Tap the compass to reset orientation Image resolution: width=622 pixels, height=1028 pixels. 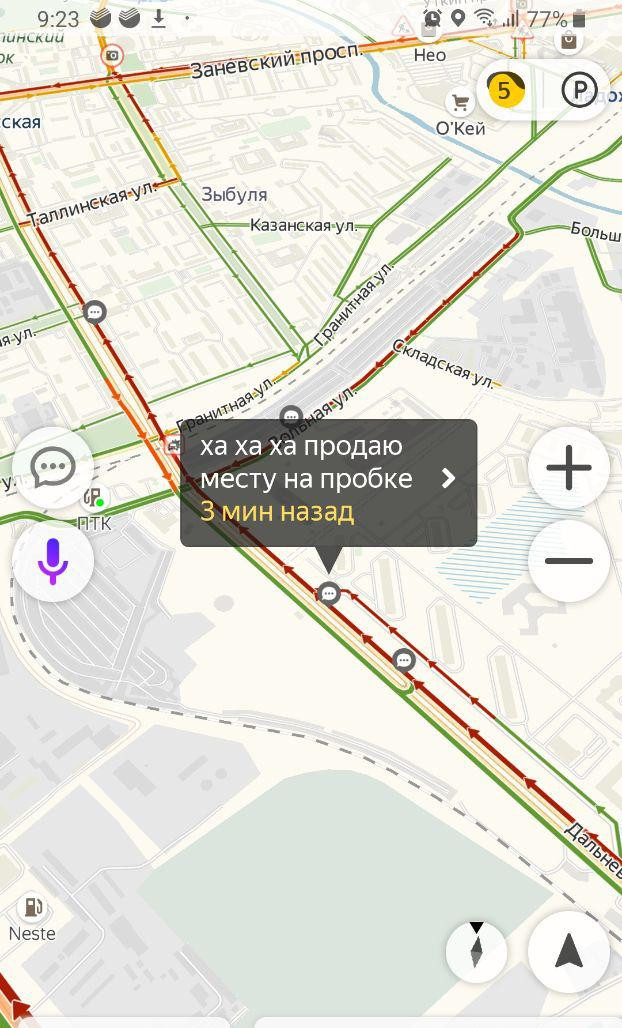[476, 950]
